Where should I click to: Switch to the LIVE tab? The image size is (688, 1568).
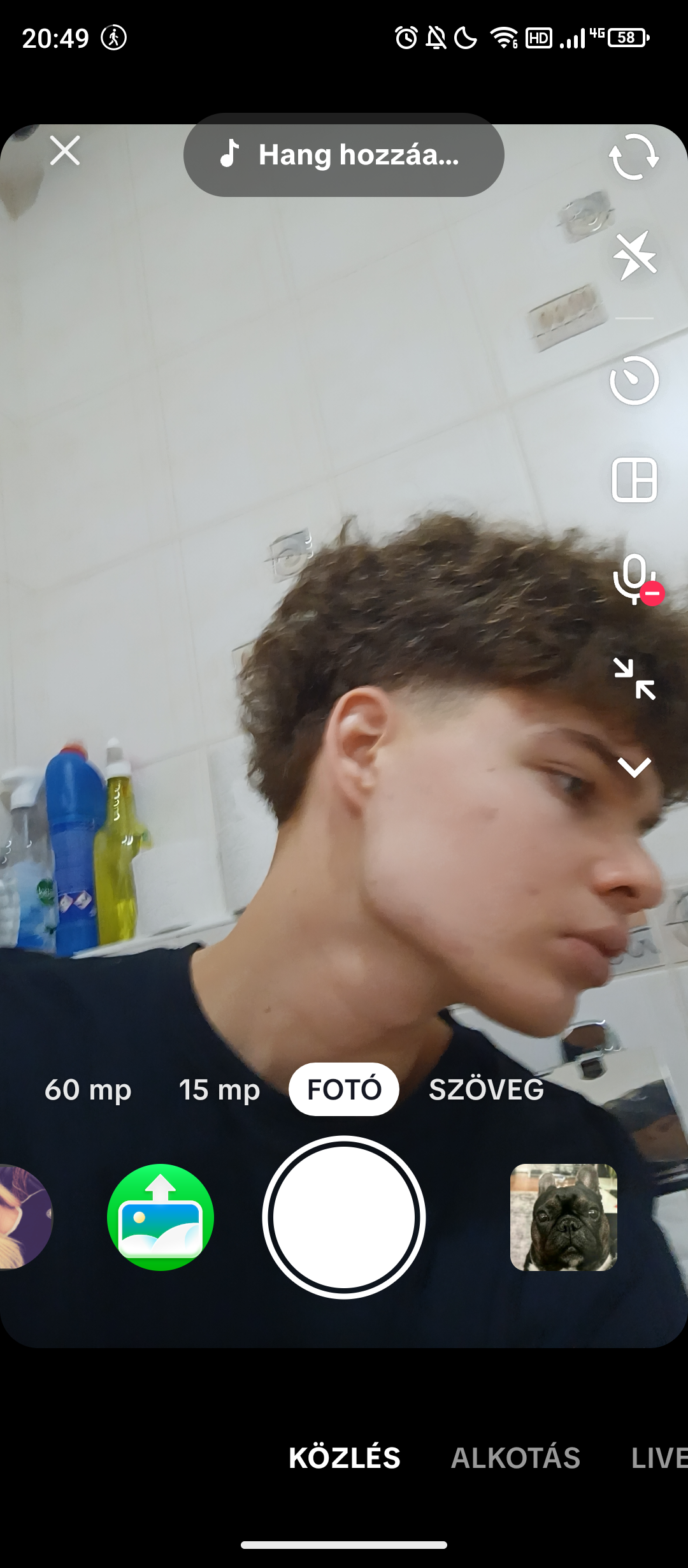[659, 1458]
